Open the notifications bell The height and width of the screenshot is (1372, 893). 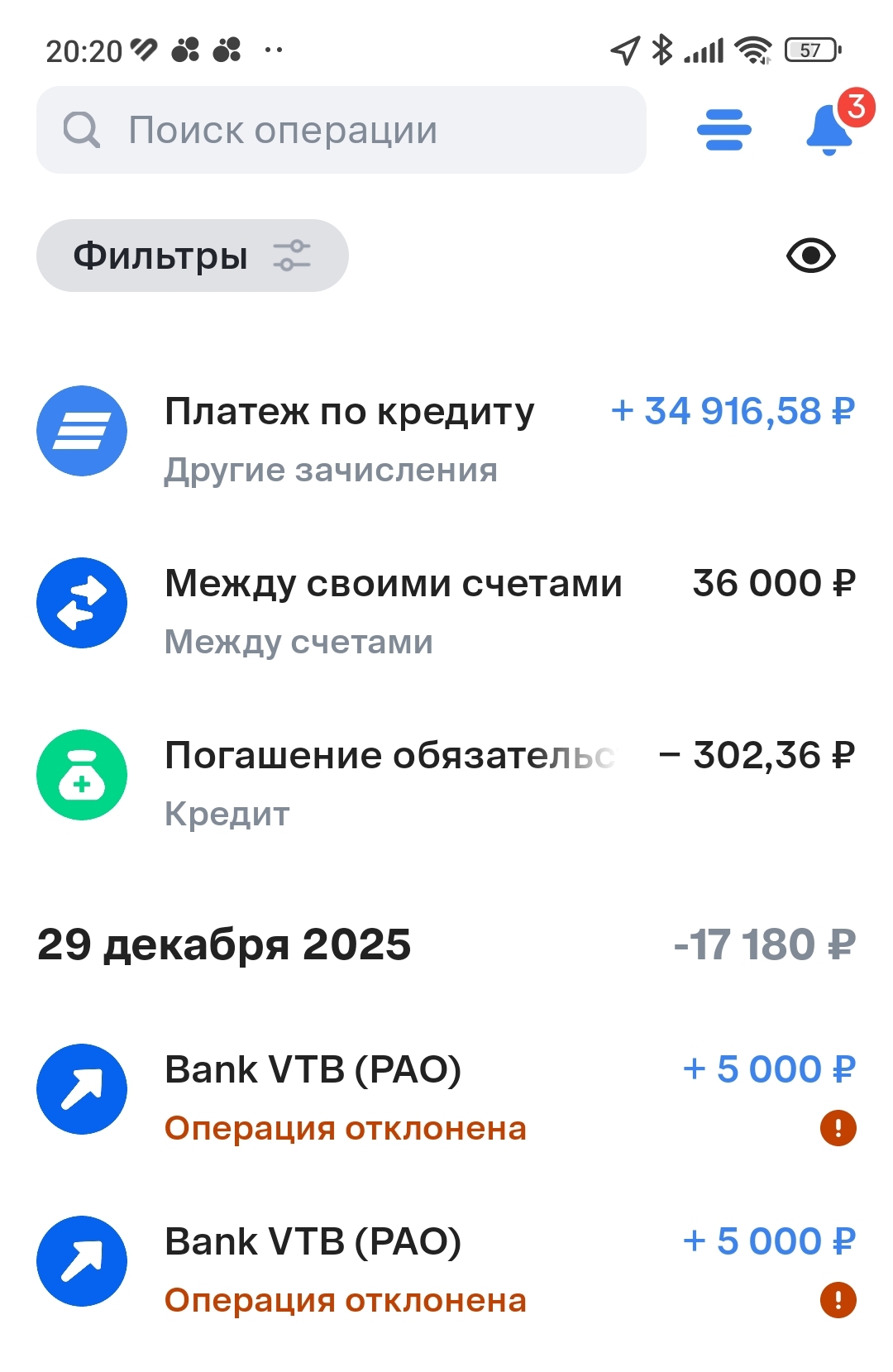[829, 130]
